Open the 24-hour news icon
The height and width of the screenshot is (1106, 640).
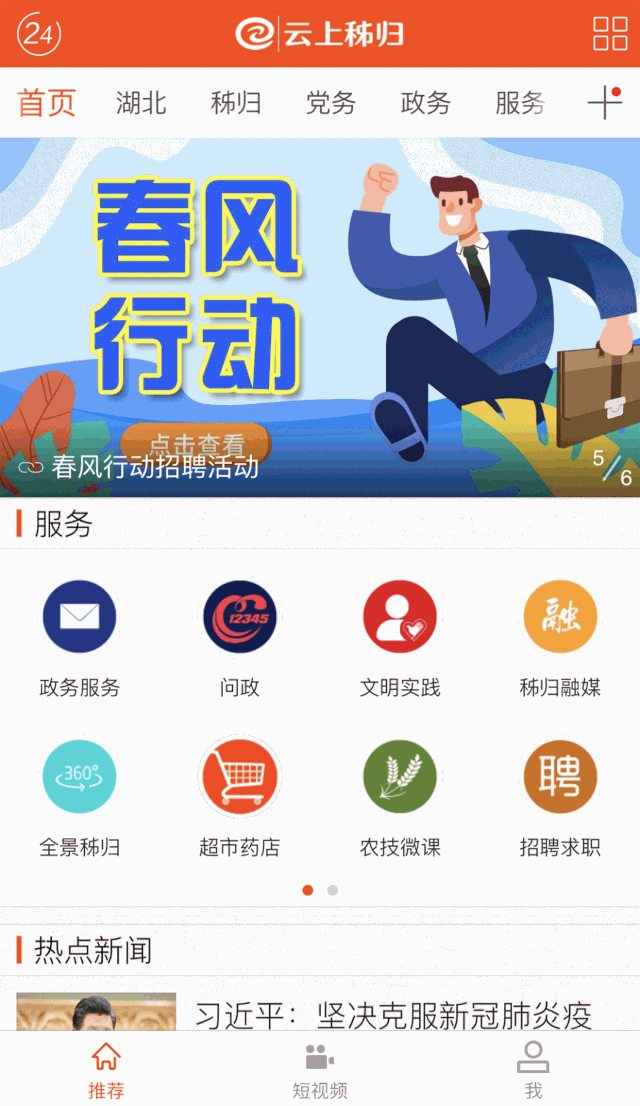[x=39, y=34]
